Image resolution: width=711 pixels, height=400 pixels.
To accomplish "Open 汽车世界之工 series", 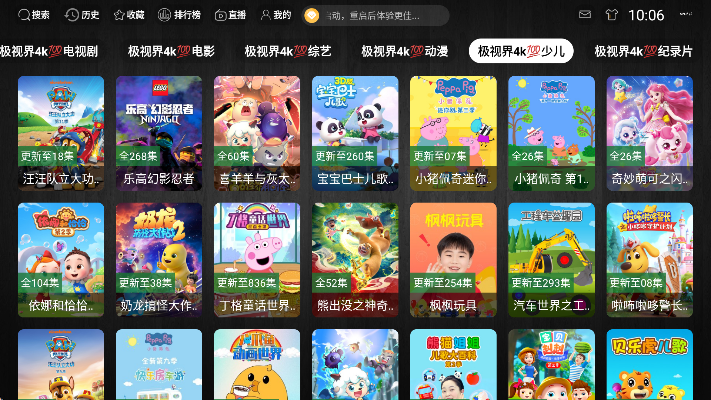I will 550,259.
